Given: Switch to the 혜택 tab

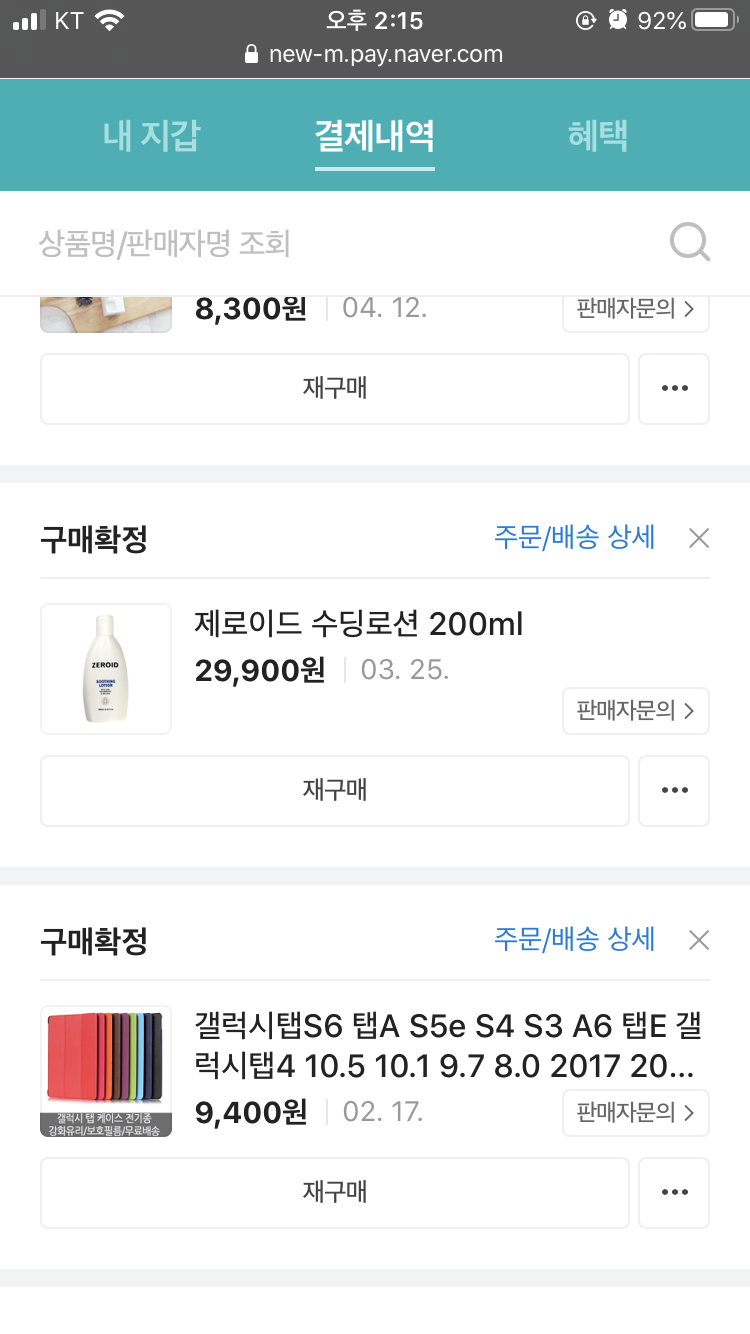Looking at the screenshot, I should pyautogui.click(x=597, y=136).
